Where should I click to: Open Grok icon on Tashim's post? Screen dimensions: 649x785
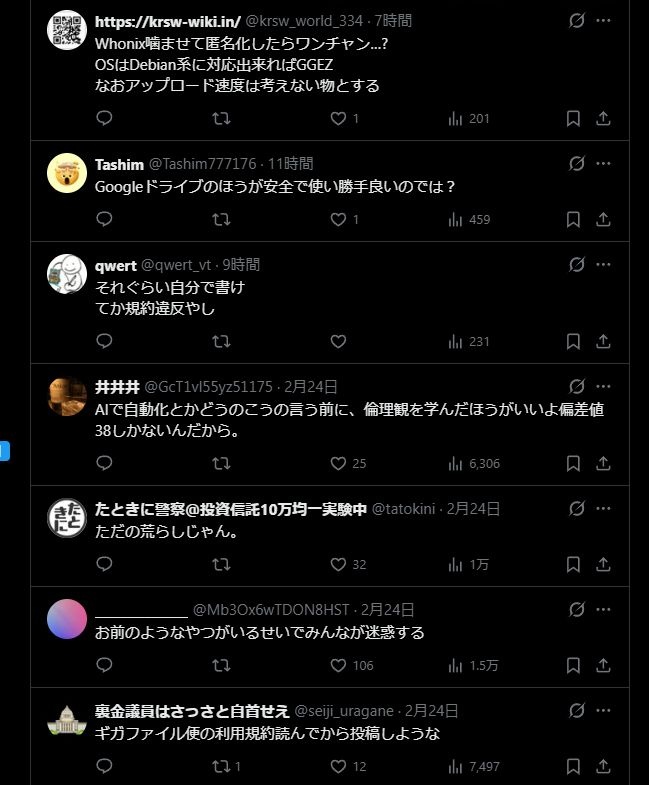[576, 163]
